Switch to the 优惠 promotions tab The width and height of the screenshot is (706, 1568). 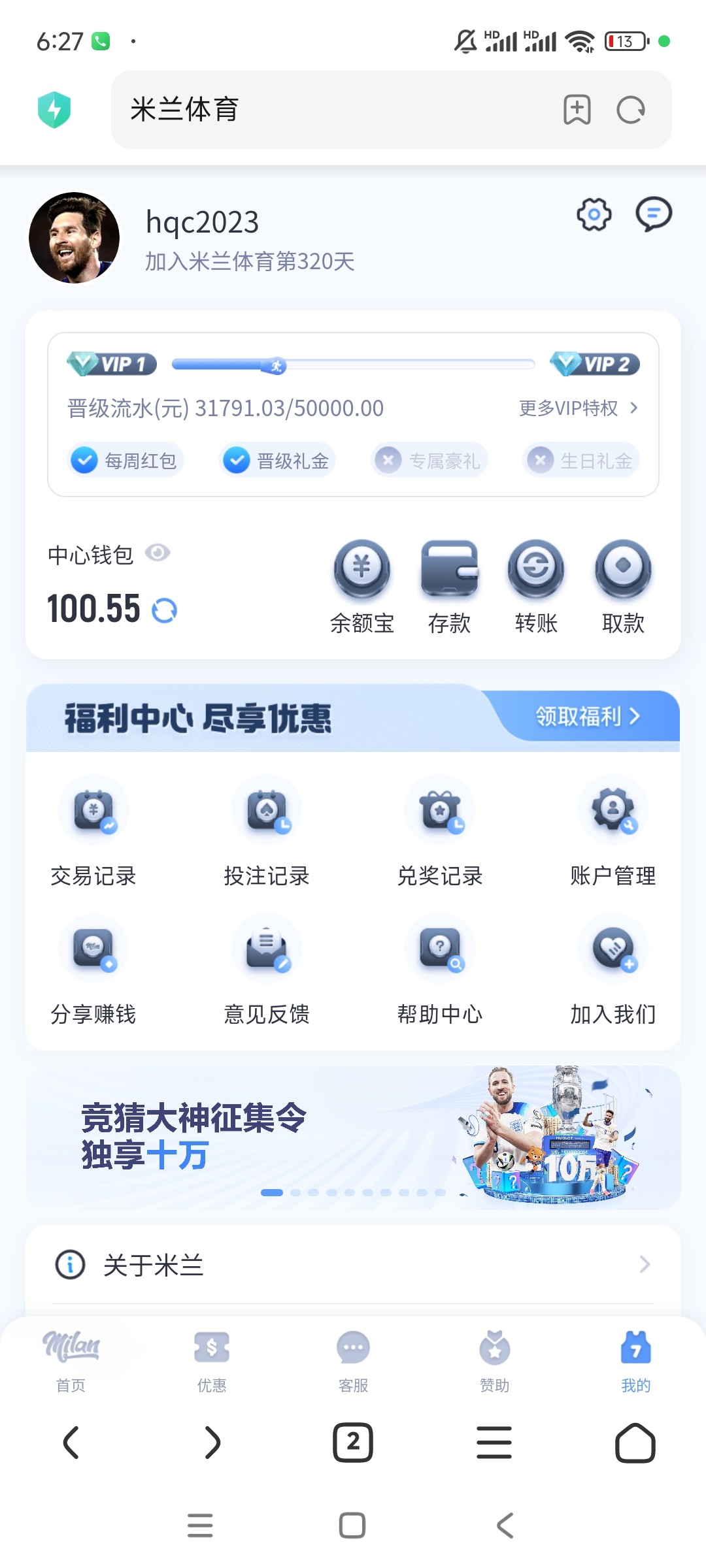pyautogui.click(x=212, y=1362)
